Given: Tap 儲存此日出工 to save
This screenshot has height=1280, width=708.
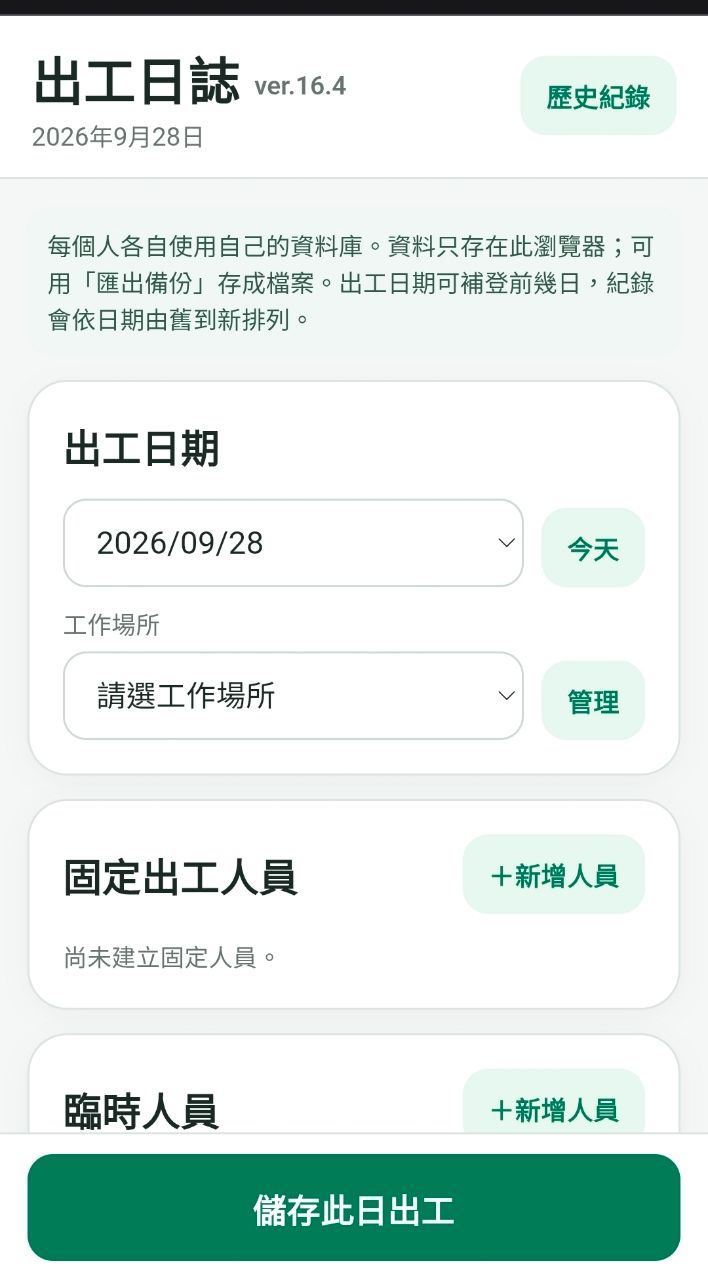Looking at the screenshot, I should (354, 1208).
